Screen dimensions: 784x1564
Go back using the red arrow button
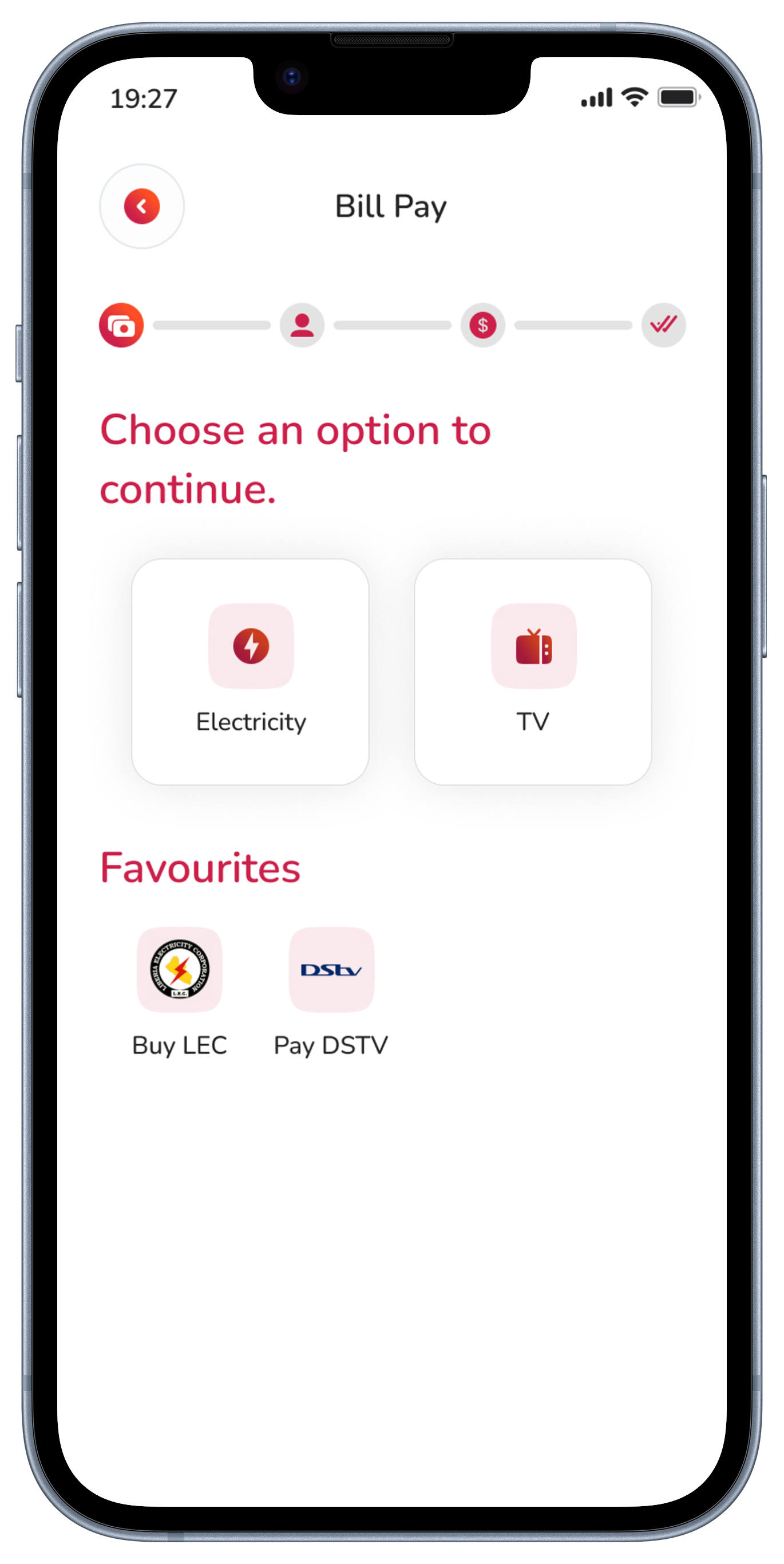(141, 207)
